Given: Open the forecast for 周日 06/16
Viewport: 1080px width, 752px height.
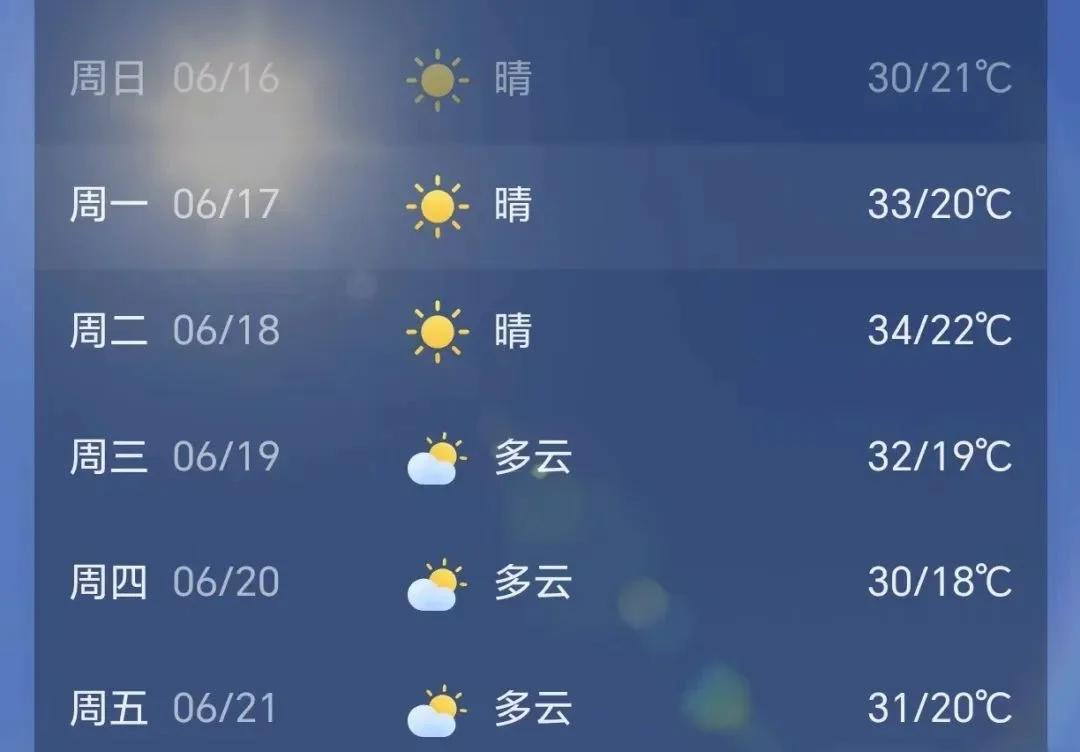Looking at the screenshot, I should [x=540, y=78].
